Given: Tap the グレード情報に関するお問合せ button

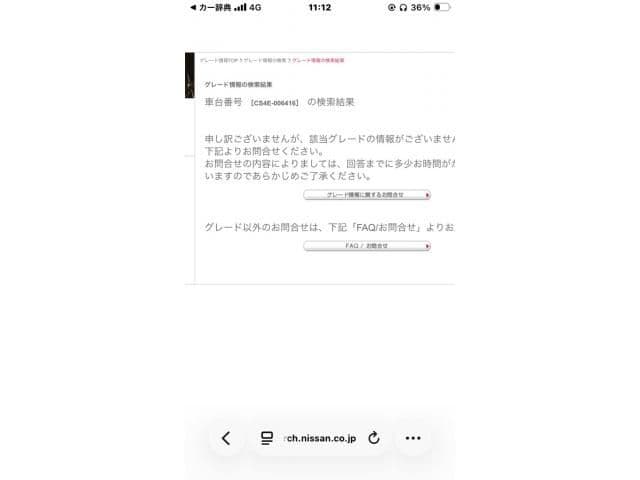Looking at the screenshot, I should coord(367,195).
